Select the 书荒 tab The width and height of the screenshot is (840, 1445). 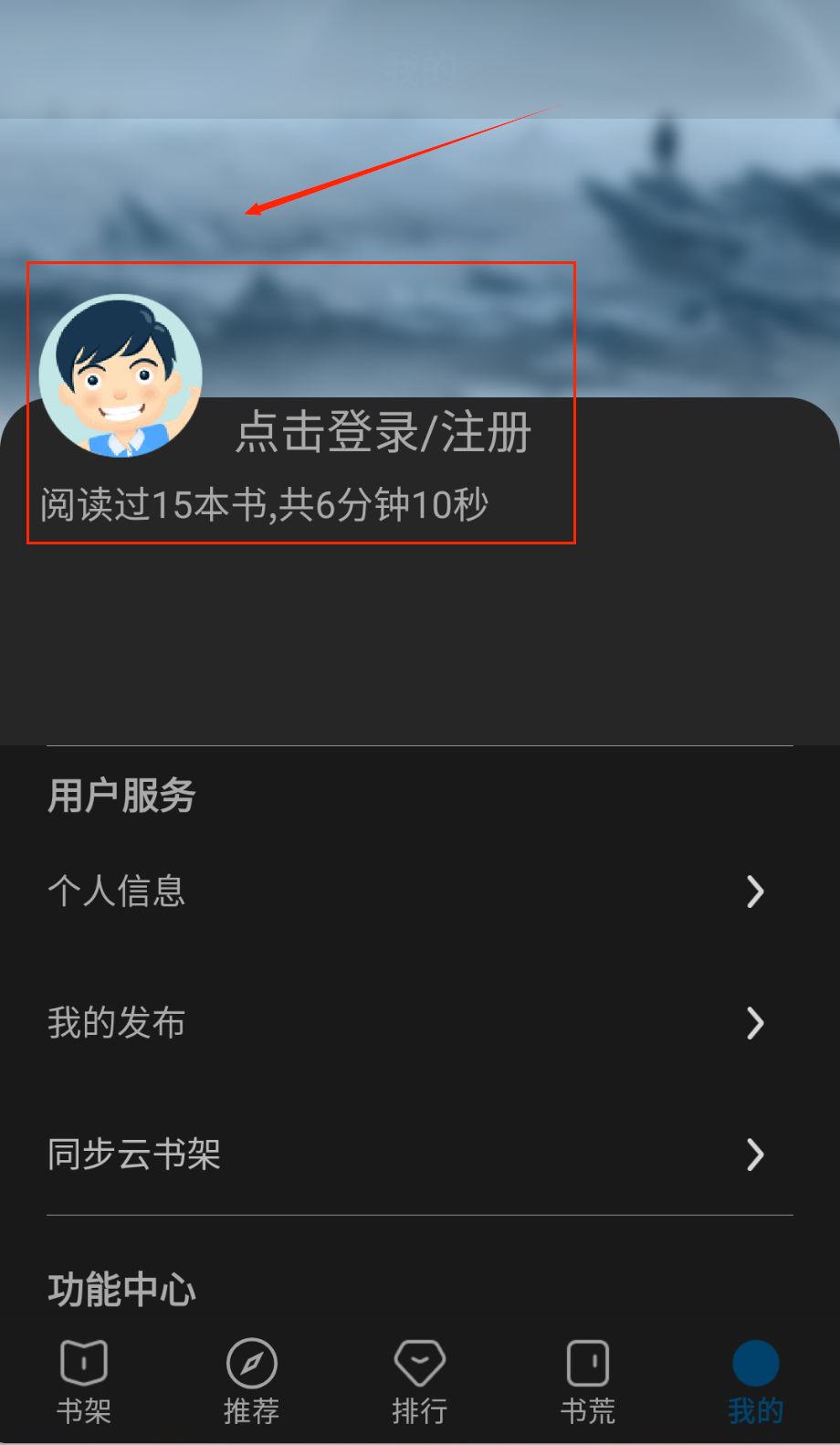[588, 1381]
